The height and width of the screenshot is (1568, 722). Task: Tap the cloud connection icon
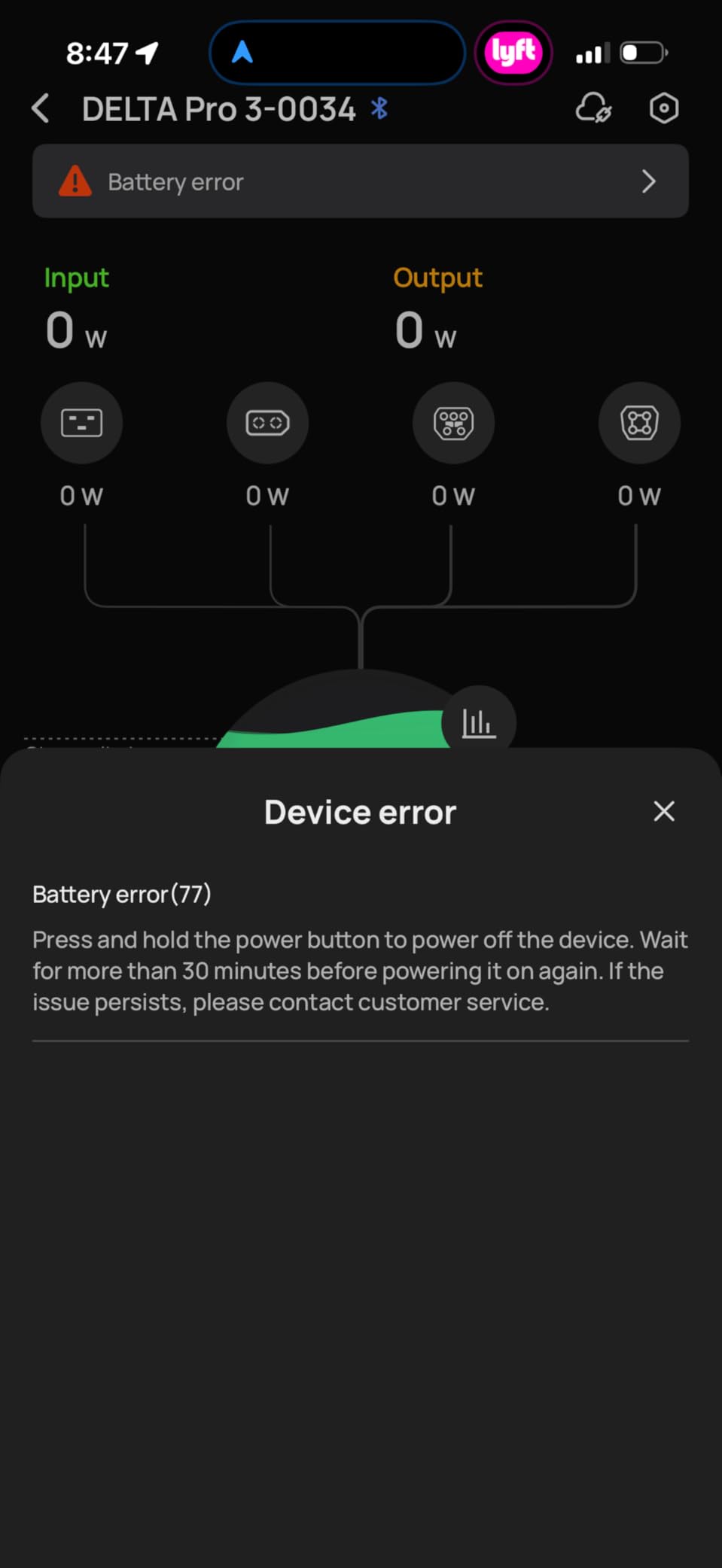point(593,108)
